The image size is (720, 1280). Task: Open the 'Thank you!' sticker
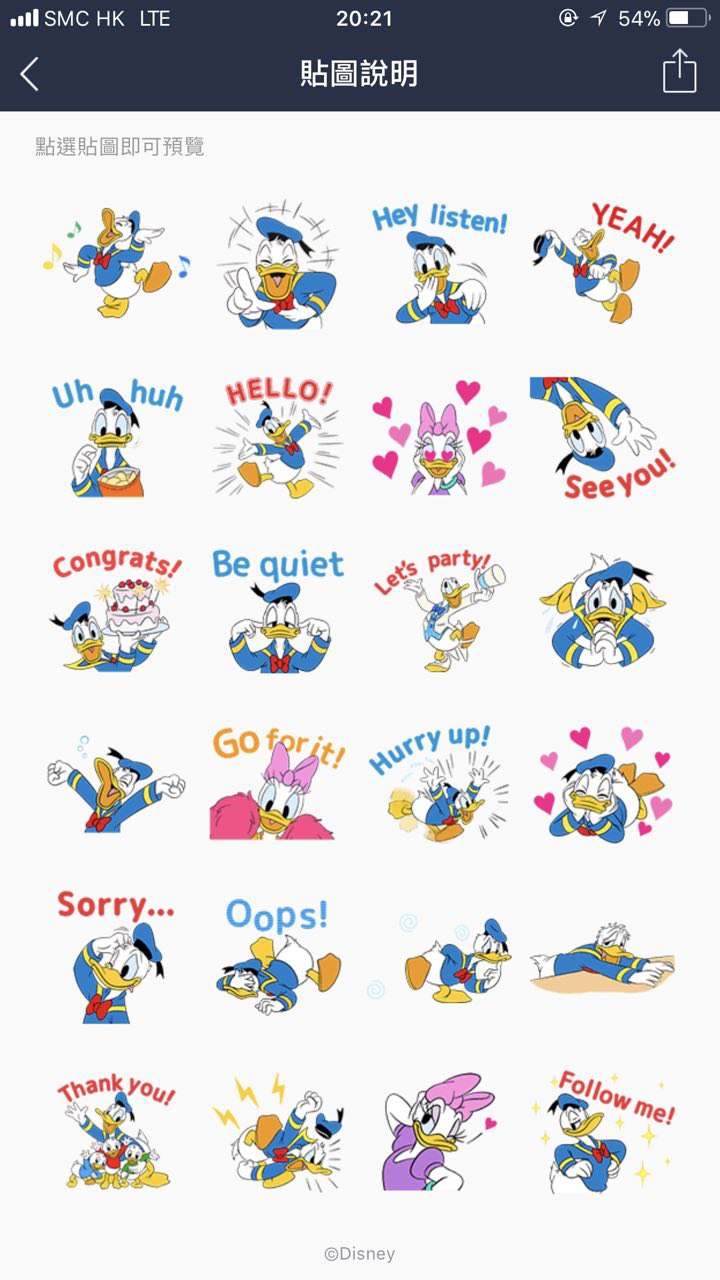[x=116, y=1130]
